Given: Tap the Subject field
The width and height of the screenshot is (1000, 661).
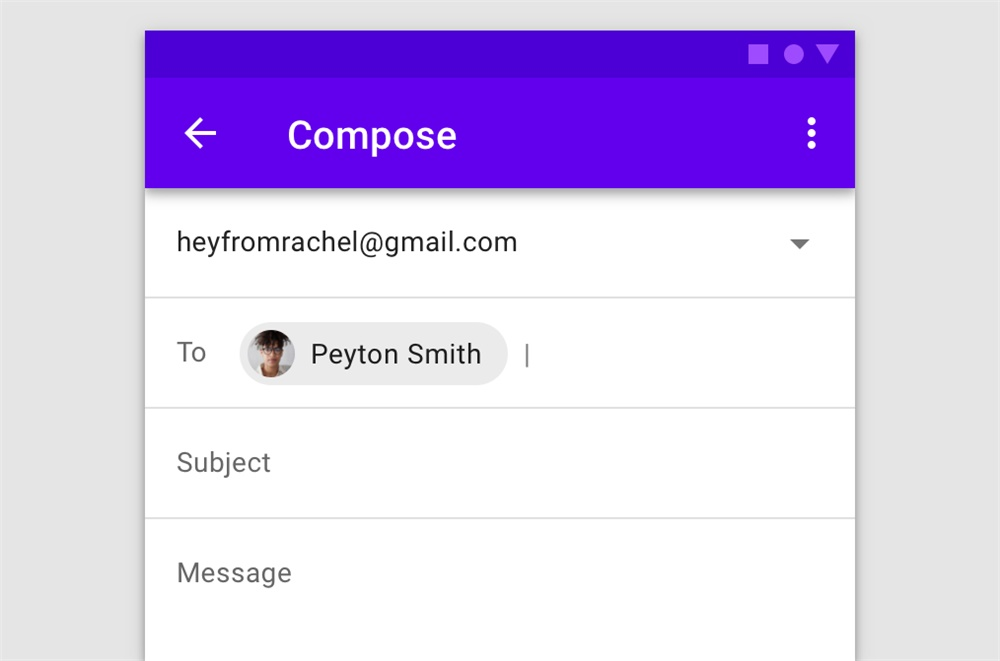Looking at the screenshot, I should 500,463.
